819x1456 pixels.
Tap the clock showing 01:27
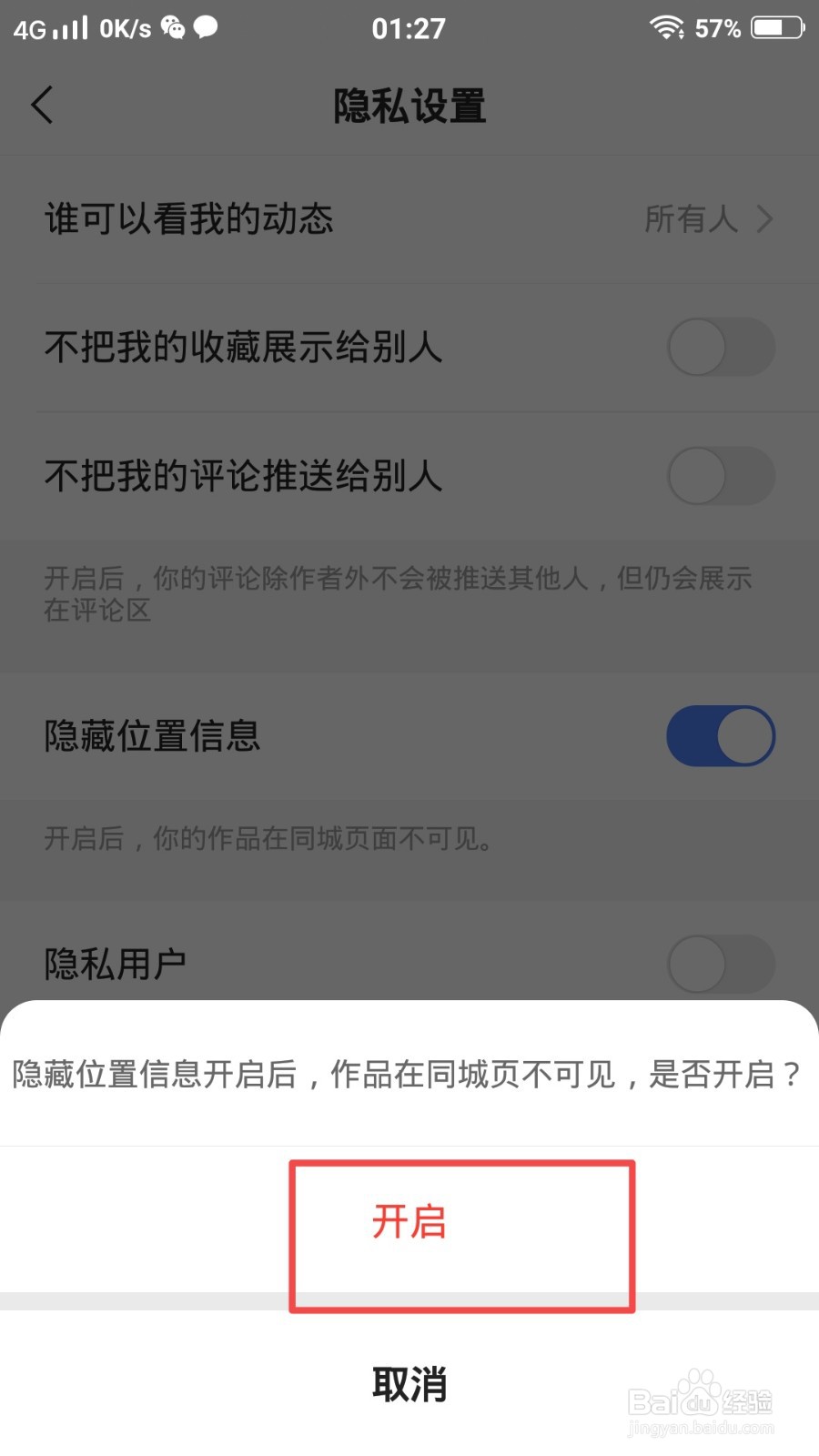pos(410,27)
